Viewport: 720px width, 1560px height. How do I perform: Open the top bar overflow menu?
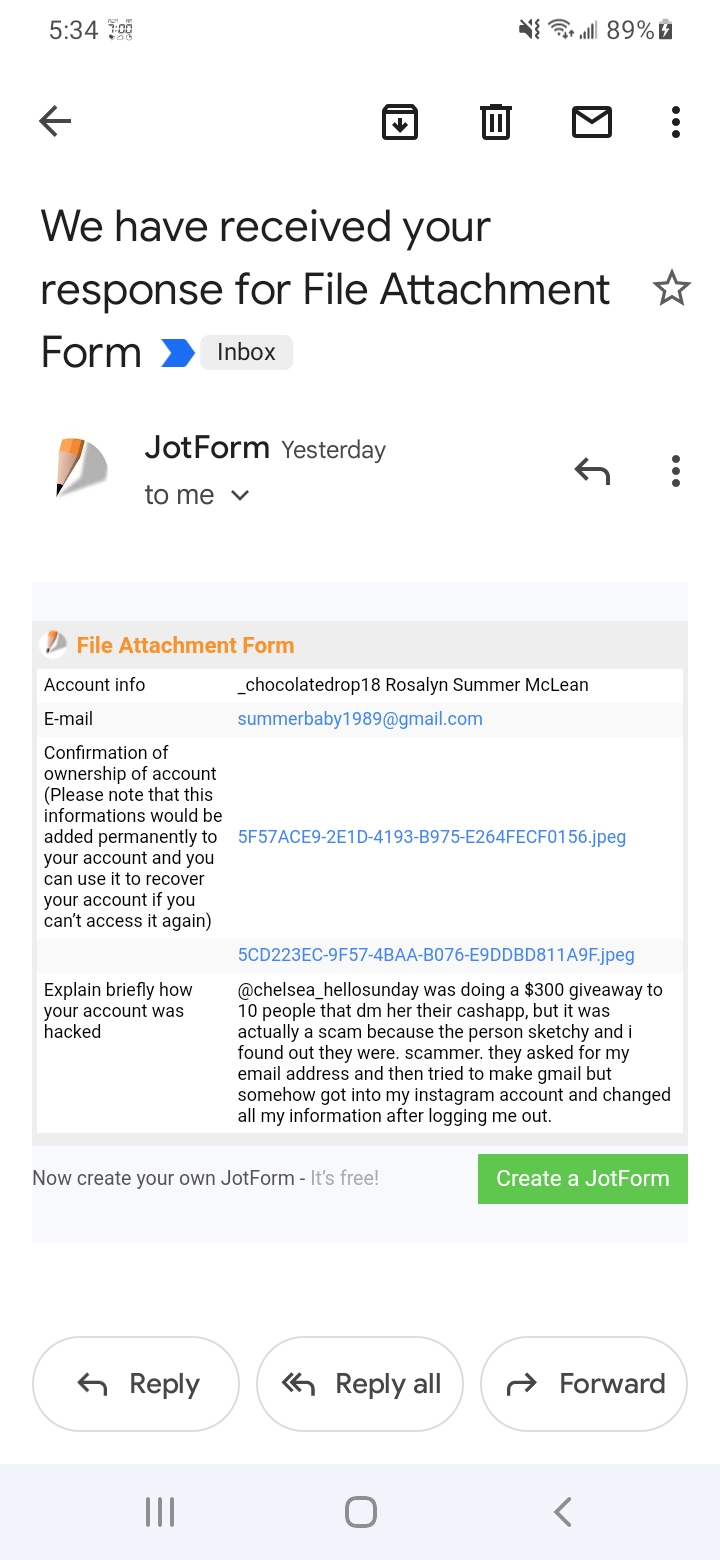point(676,122)
